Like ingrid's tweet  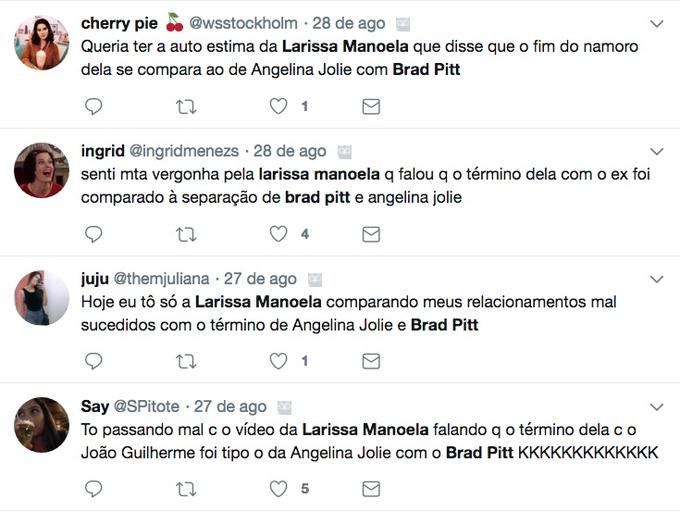pos(279,234)
